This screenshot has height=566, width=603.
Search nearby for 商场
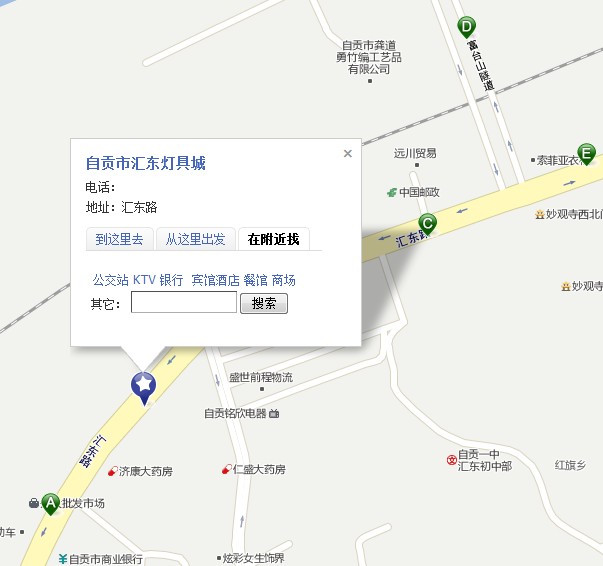click(284, 280)
